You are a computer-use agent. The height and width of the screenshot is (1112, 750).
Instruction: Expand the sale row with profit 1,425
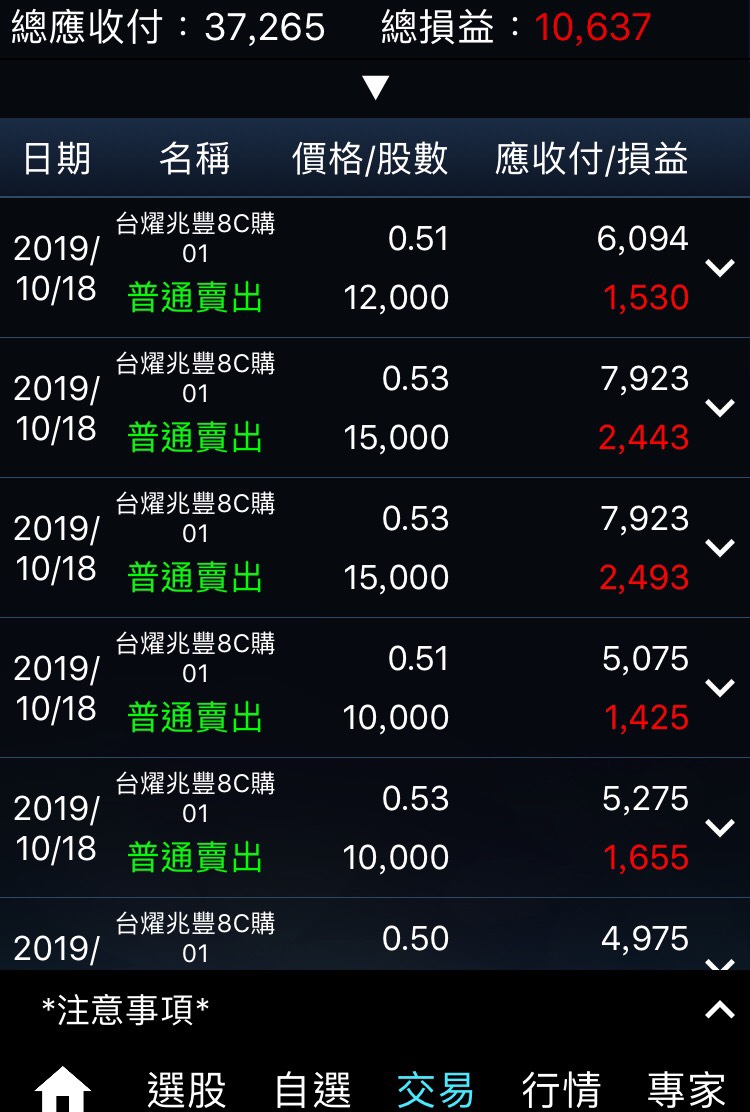point(719,688)
